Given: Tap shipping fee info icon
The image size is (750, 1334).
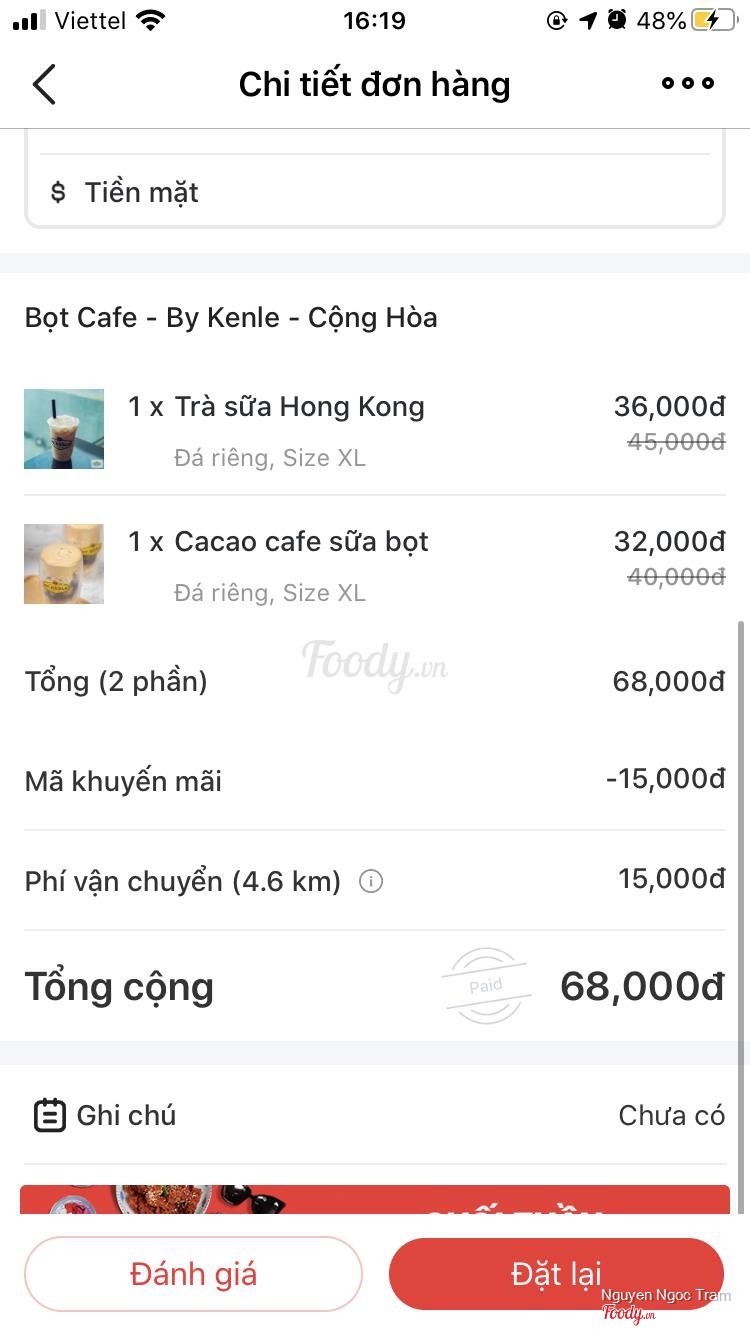Looking at the screenshot, I should [x=371, y=882].
